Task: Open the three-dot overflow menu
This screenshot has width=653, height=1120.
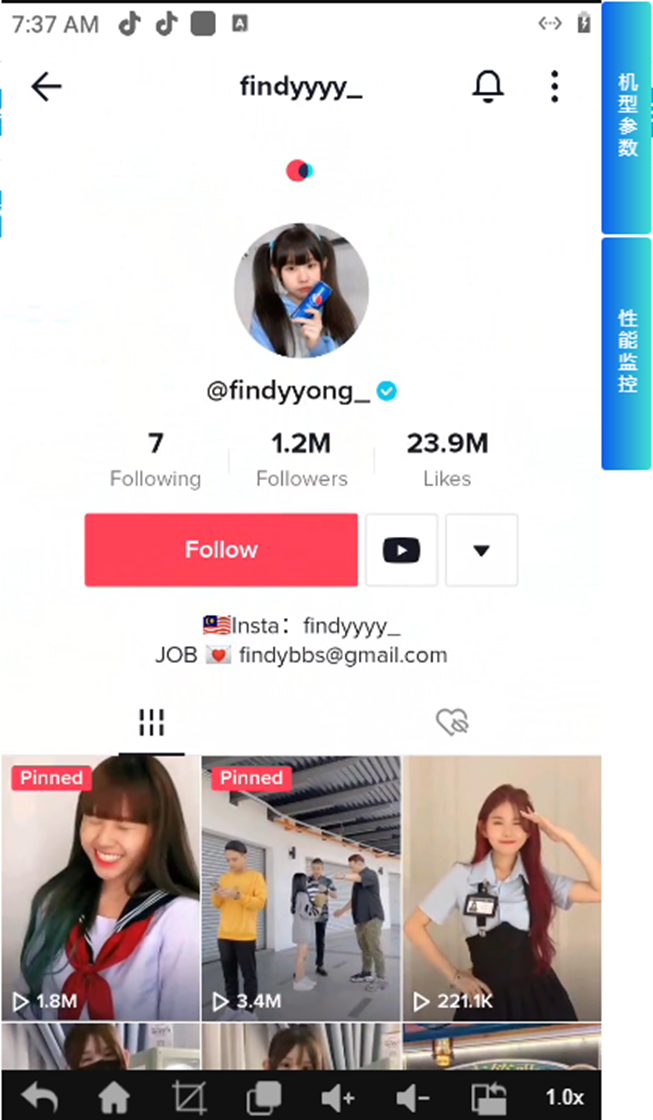Action: pos(554,87)
